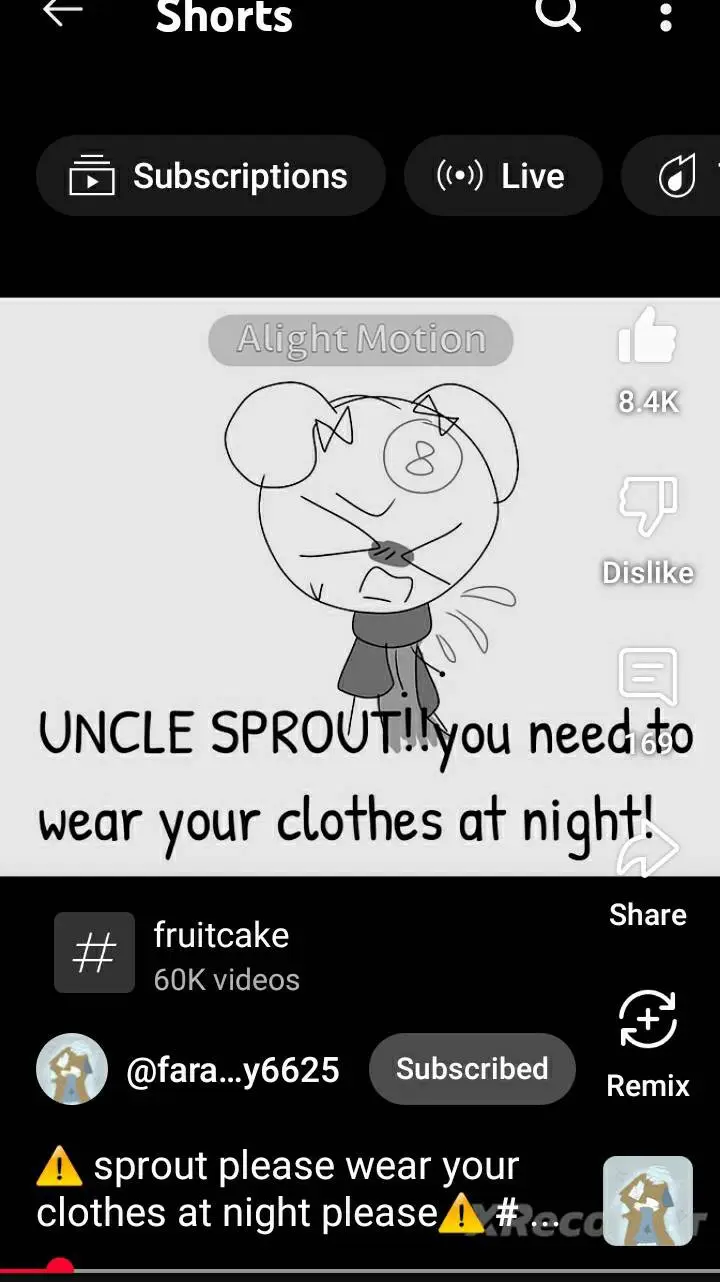Dislike this Short
Screen dimensions: 720x1282
coord(648,508)
